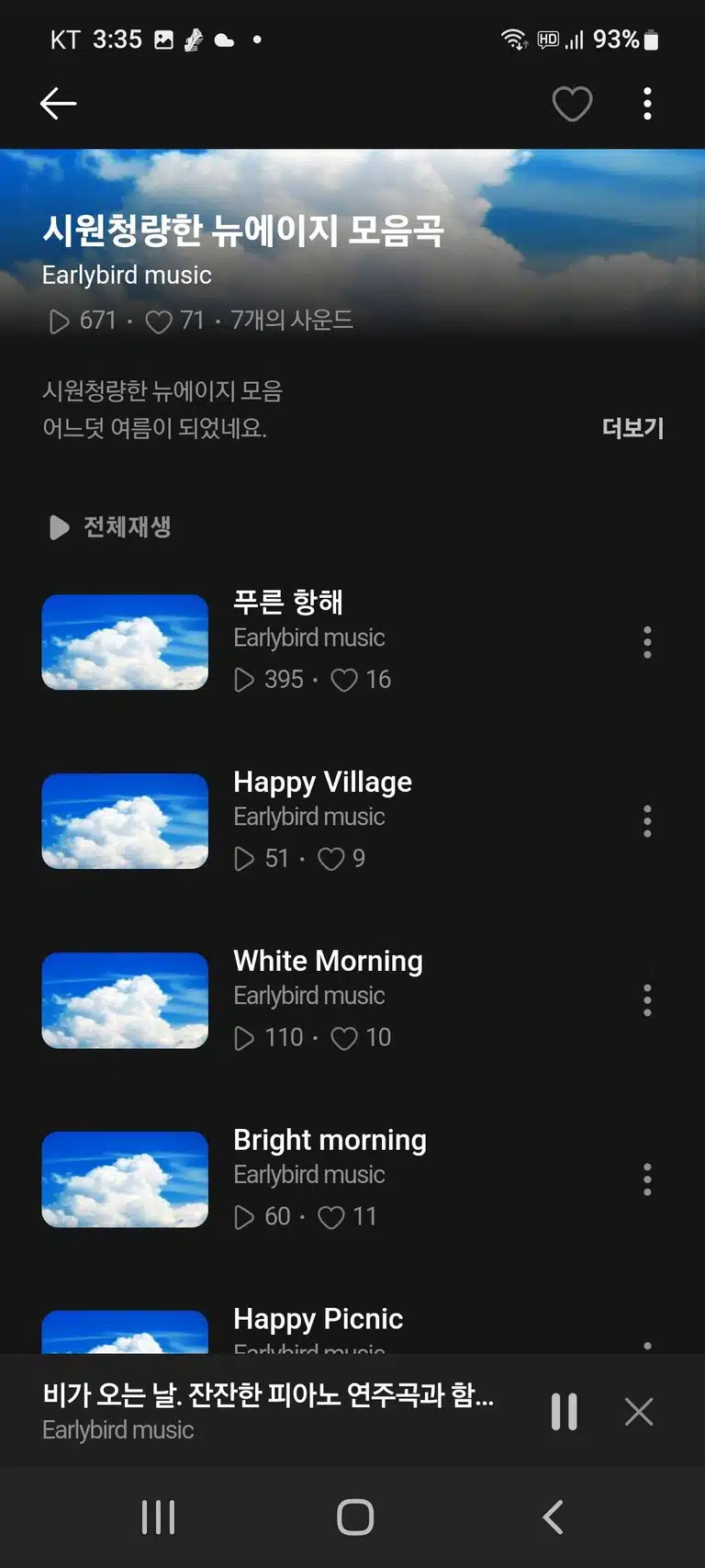Viewport: 705px width, 1568px height.
Task: Pause the currently playing sound
Action: pyautogui.click(x=564, y=1412)
